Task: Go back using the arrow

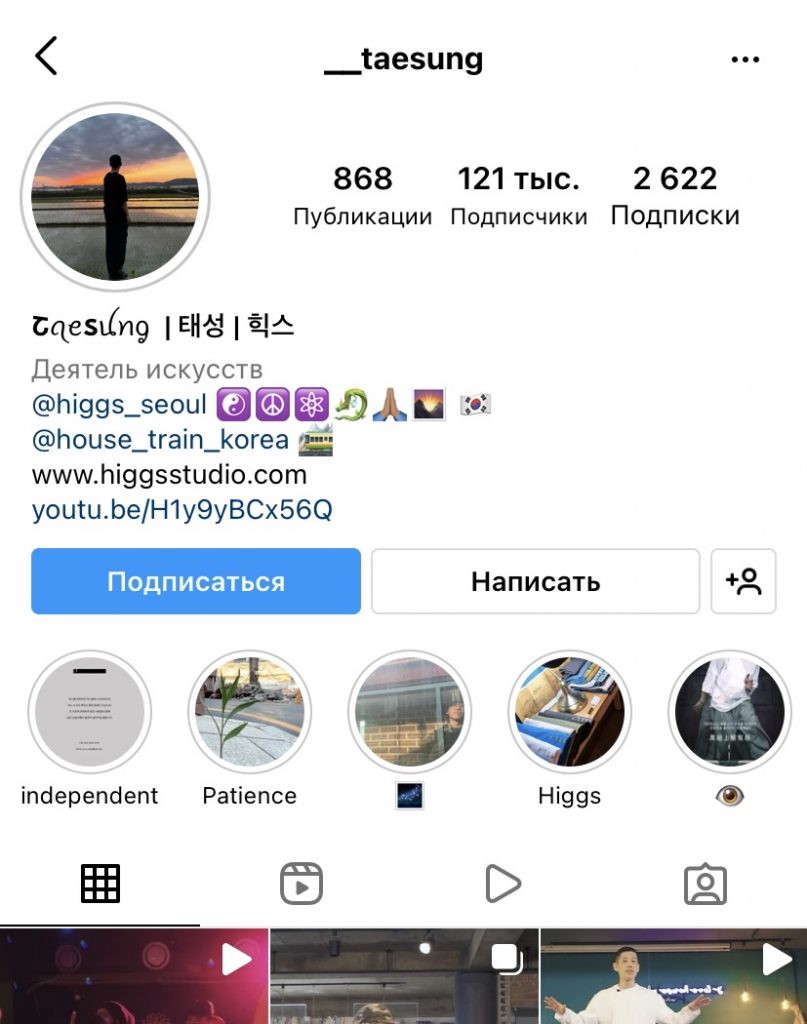Action: [x=46, y=57]
